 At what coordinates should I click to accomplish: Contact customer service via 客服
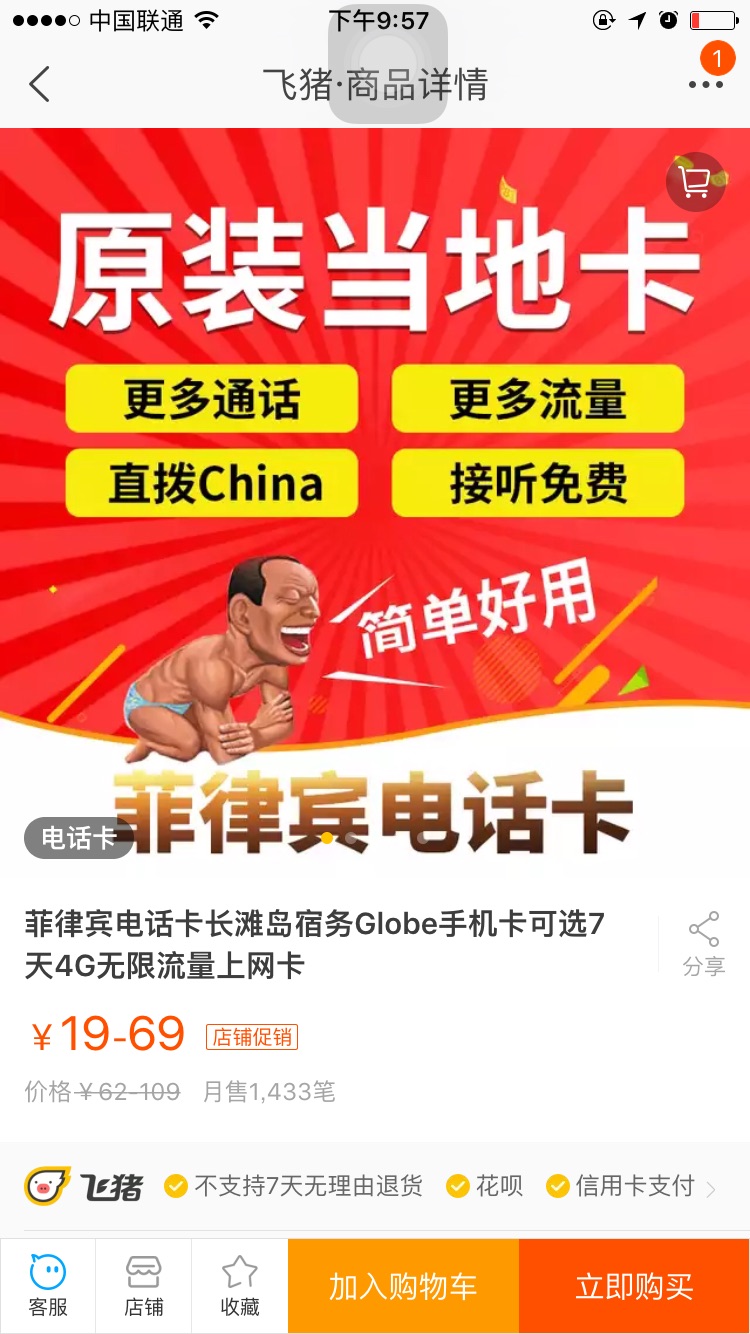click(48, 1286)
